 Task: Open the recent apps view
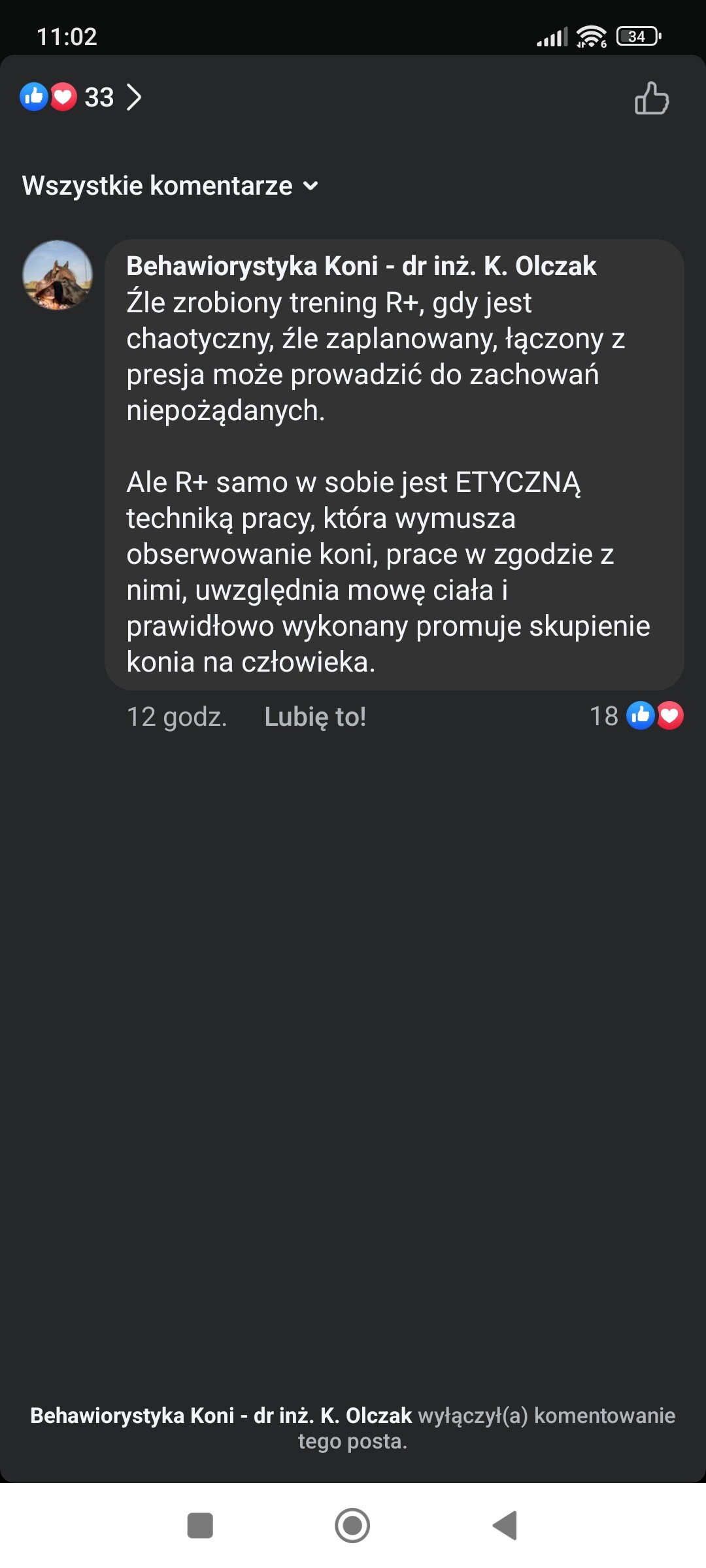[200, 1526]
